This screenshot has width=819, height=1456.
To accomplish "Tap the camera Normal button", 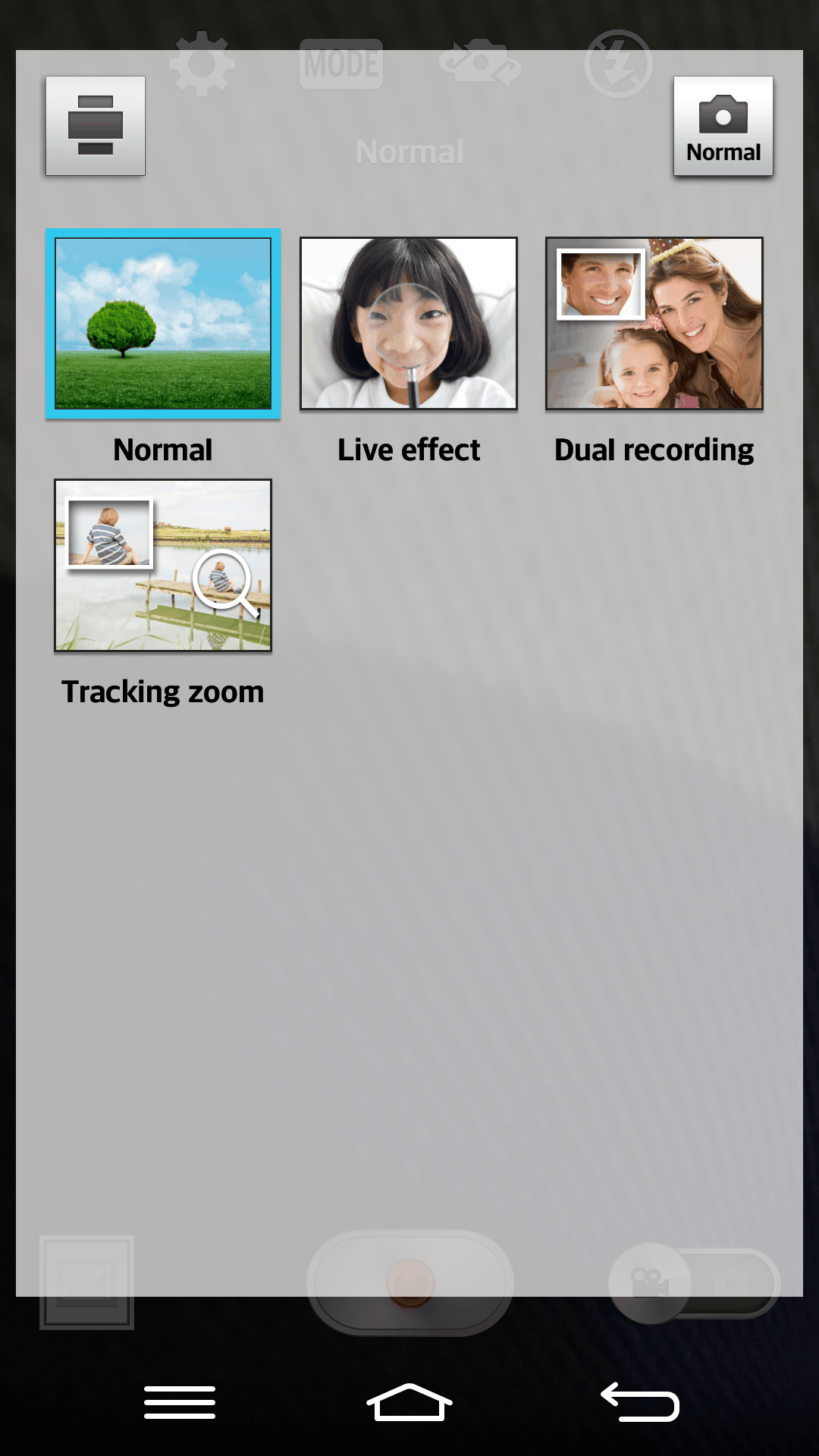I will click(723, 126).
